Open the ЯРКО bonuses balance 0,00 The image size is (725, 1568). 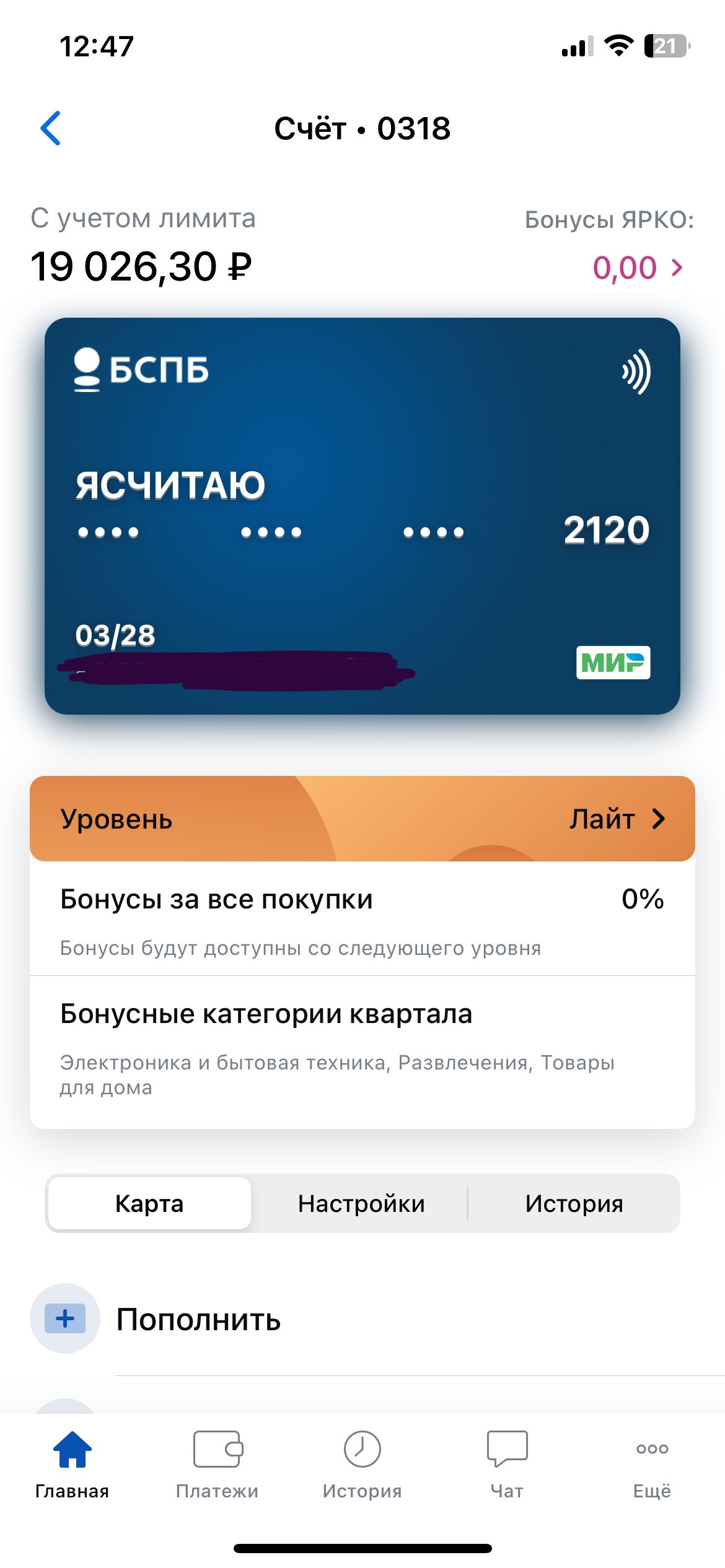[638, 268]
